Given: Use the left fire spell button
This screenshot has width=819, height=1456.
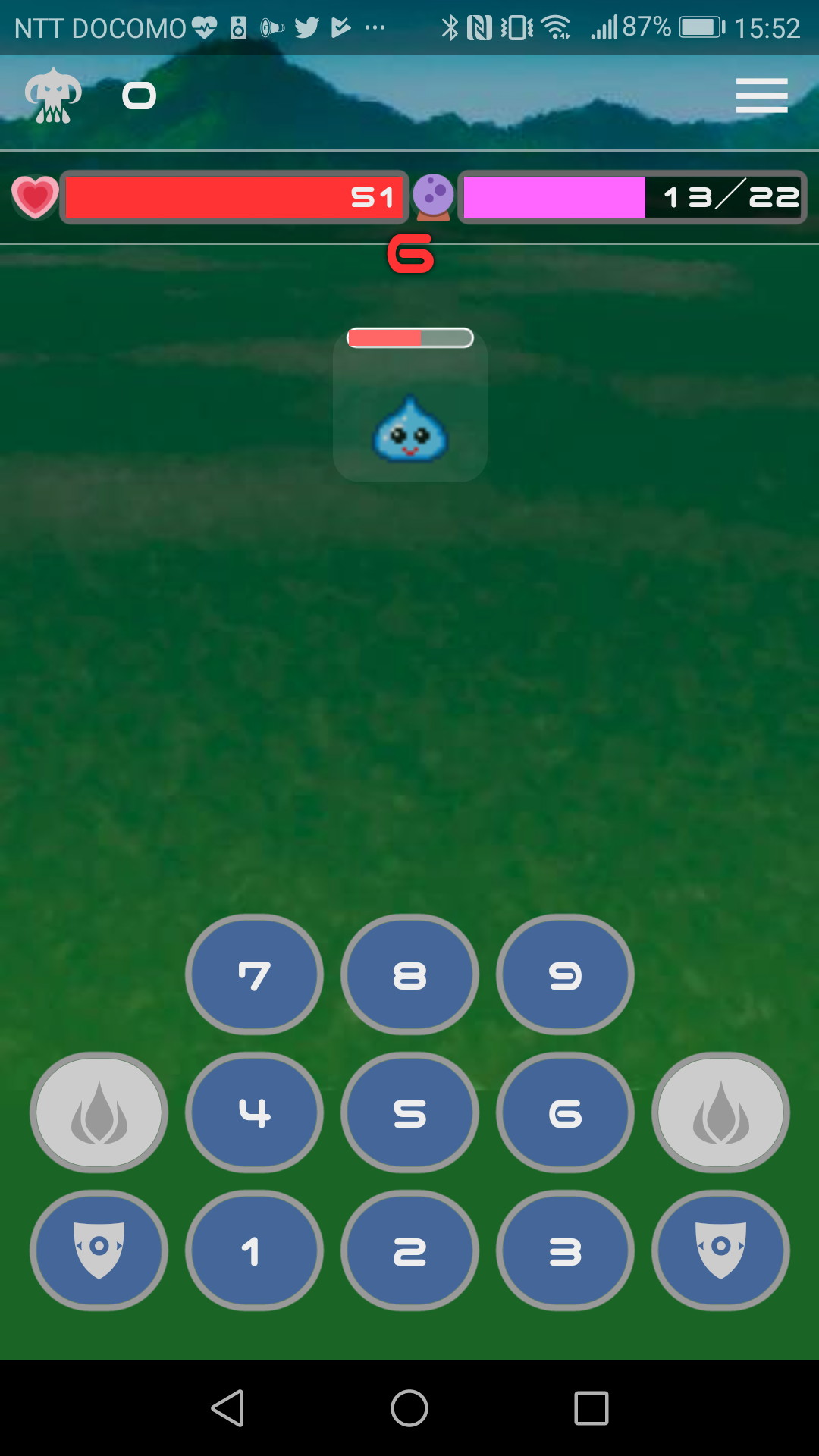Looking at the screenshot, I should pos(99,1112).
